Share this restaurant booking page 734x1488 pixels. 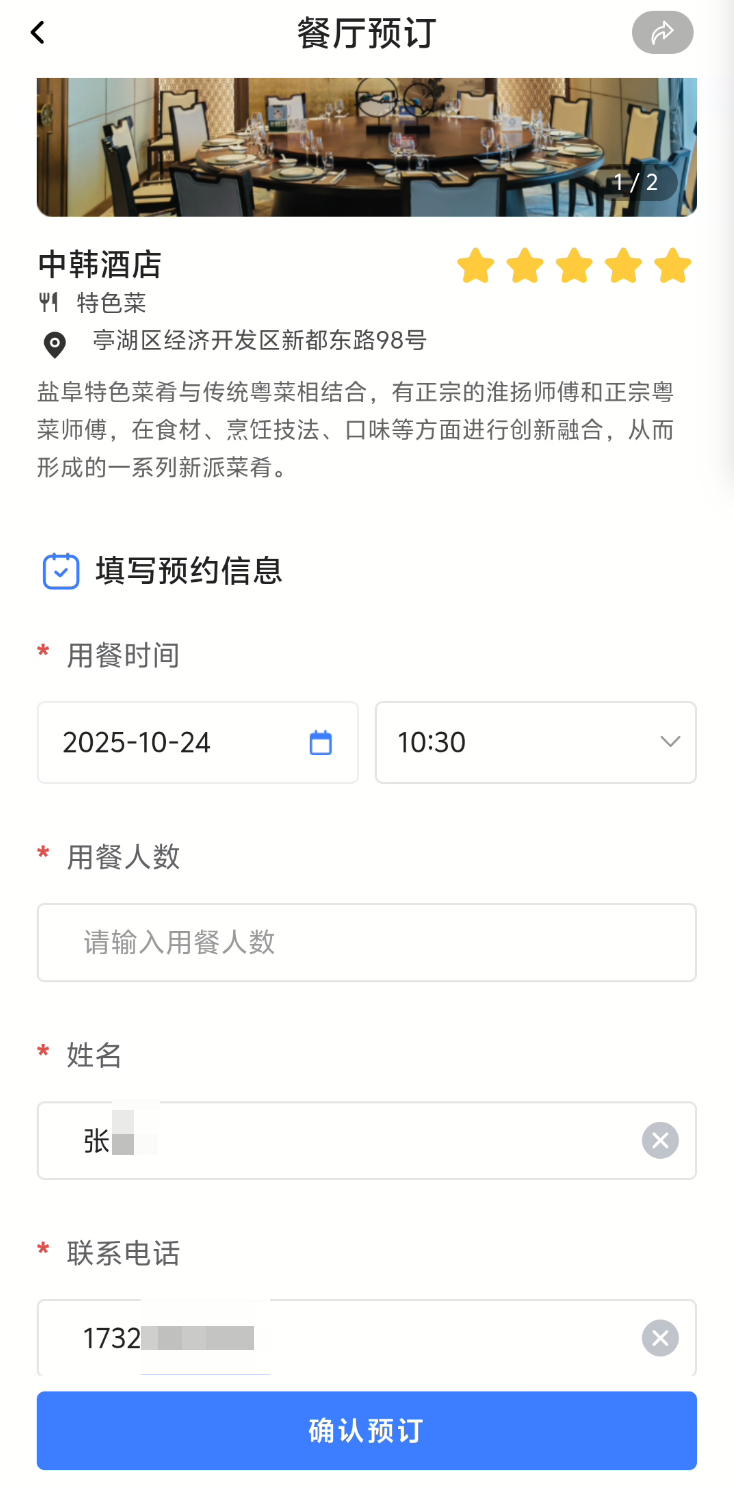pyautogui.click(x=662, y=33)
